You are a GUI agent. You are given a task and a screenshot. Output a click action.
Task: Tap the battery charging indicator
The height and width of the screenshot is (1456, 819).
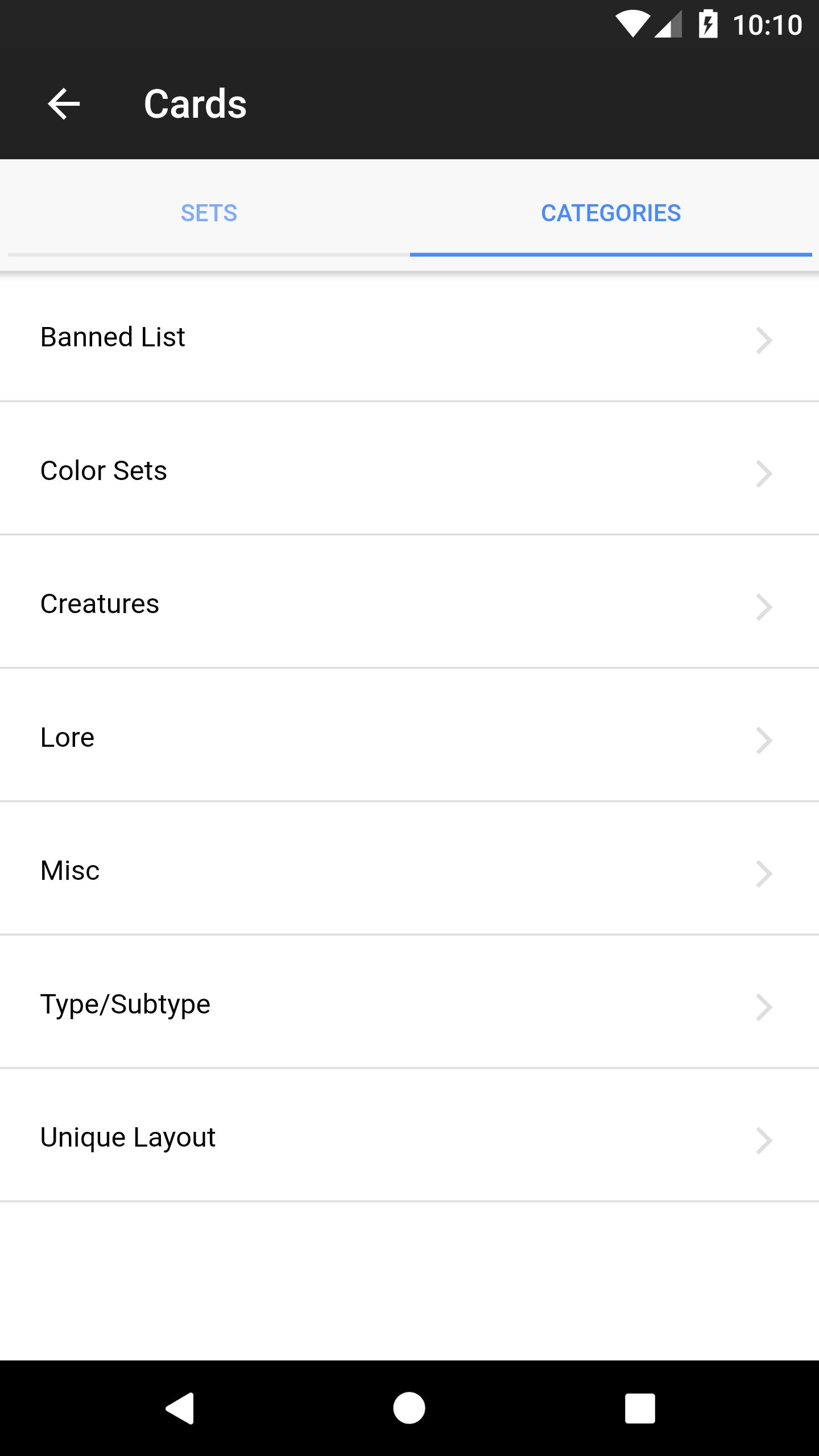(x=708, y=24)
